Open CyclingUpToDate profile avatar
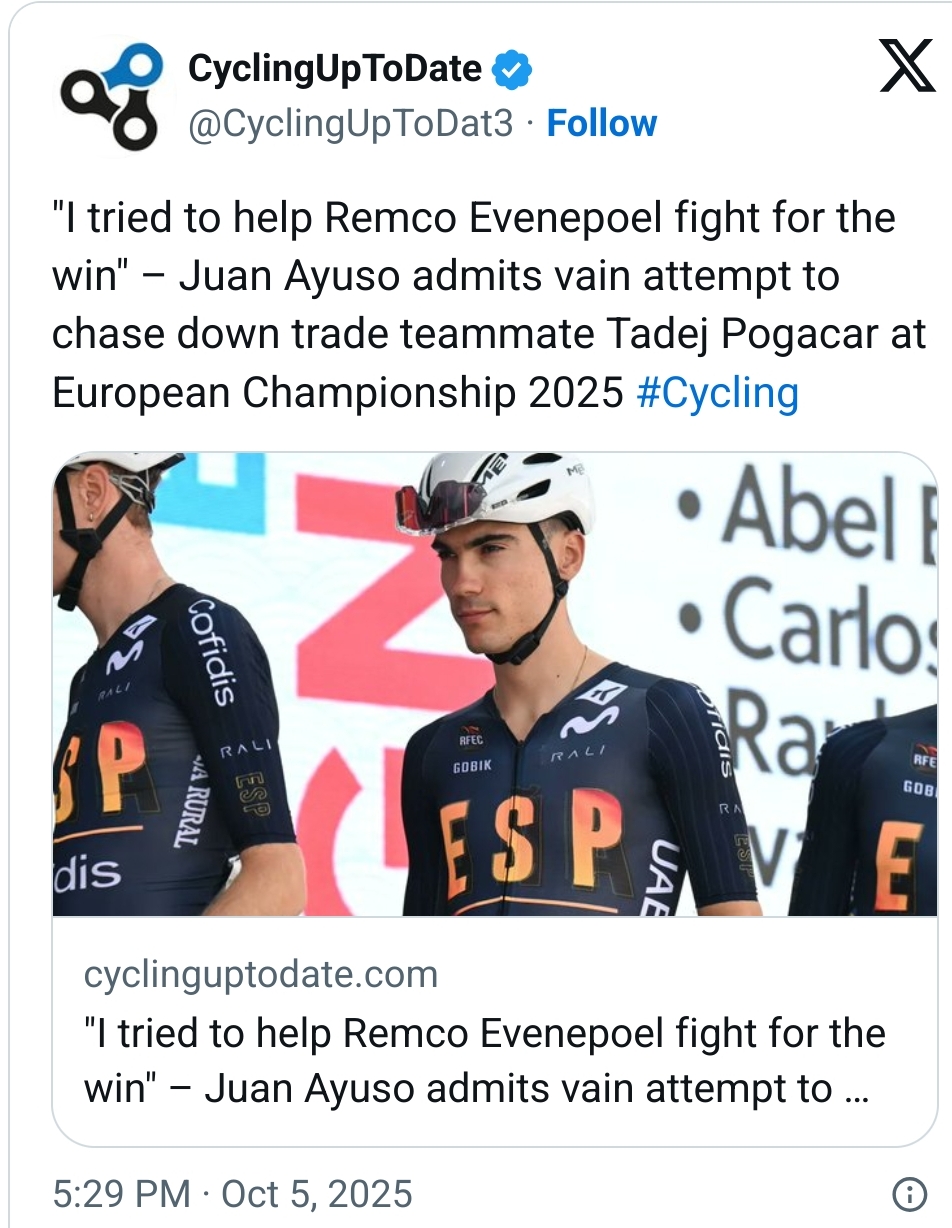 [109, 96]
